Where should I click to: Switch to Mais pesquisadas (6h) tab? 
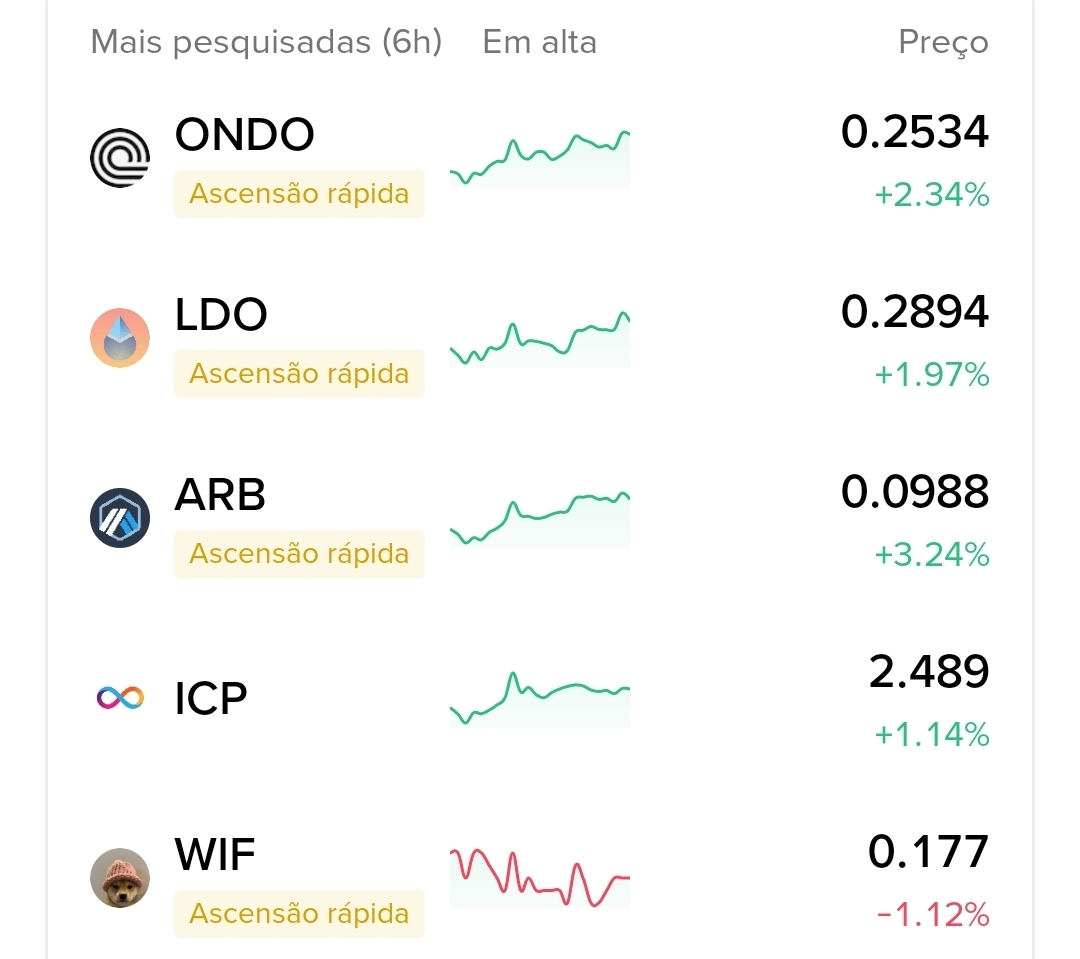click(x=266, y=42)
